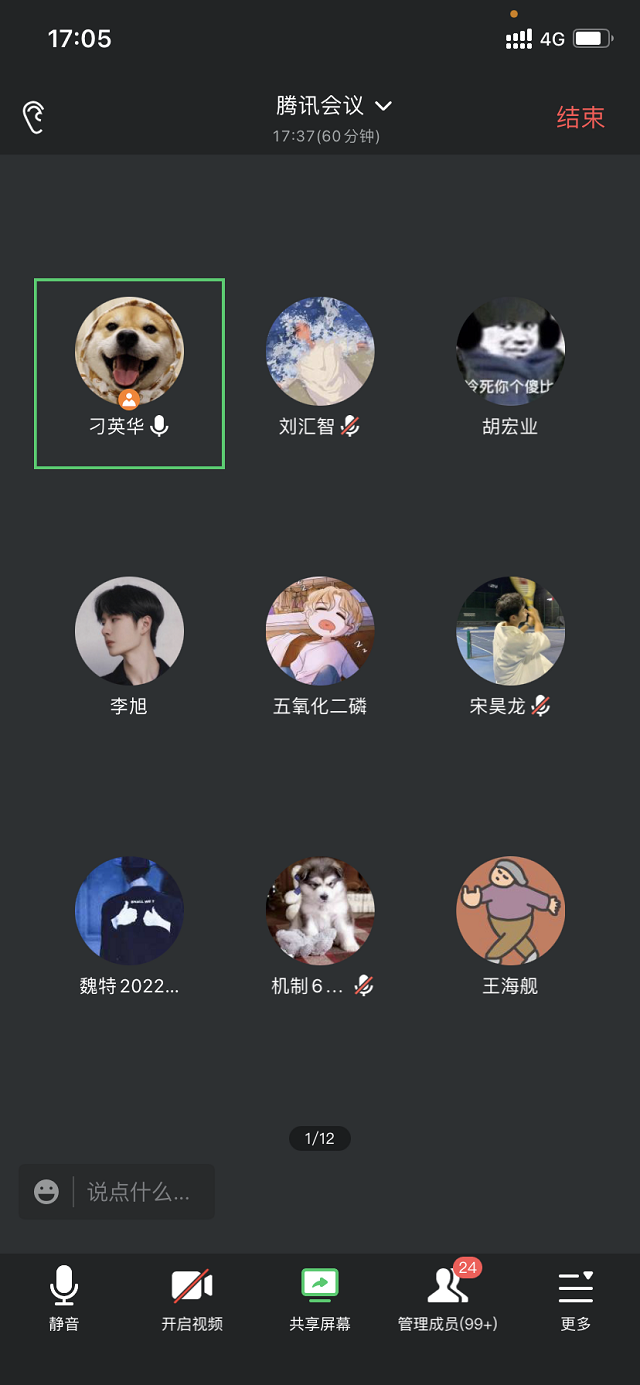Select participant 宋昊龙's avatar

pos(510,631)
